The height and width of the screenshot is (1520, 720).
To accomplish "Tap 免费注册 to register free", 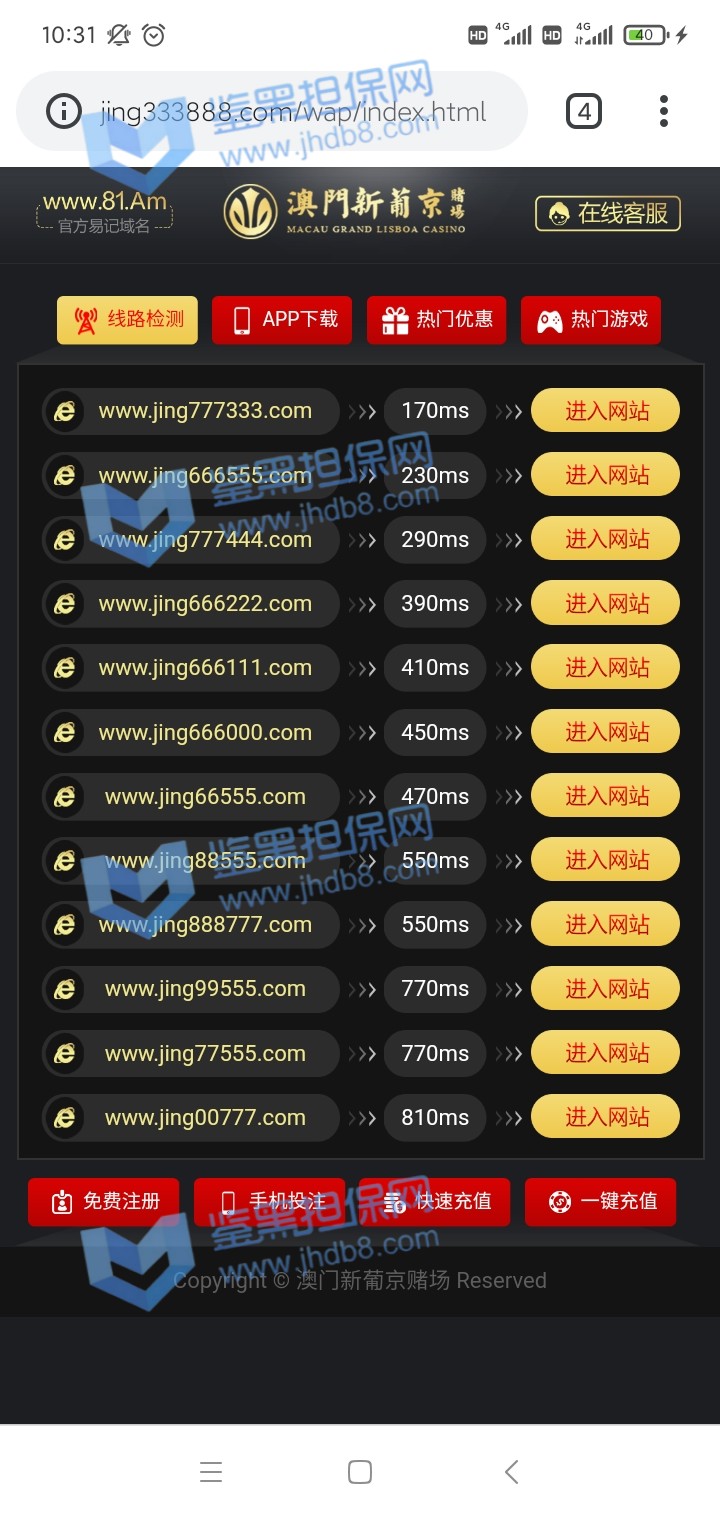I will coord(104,1201).
